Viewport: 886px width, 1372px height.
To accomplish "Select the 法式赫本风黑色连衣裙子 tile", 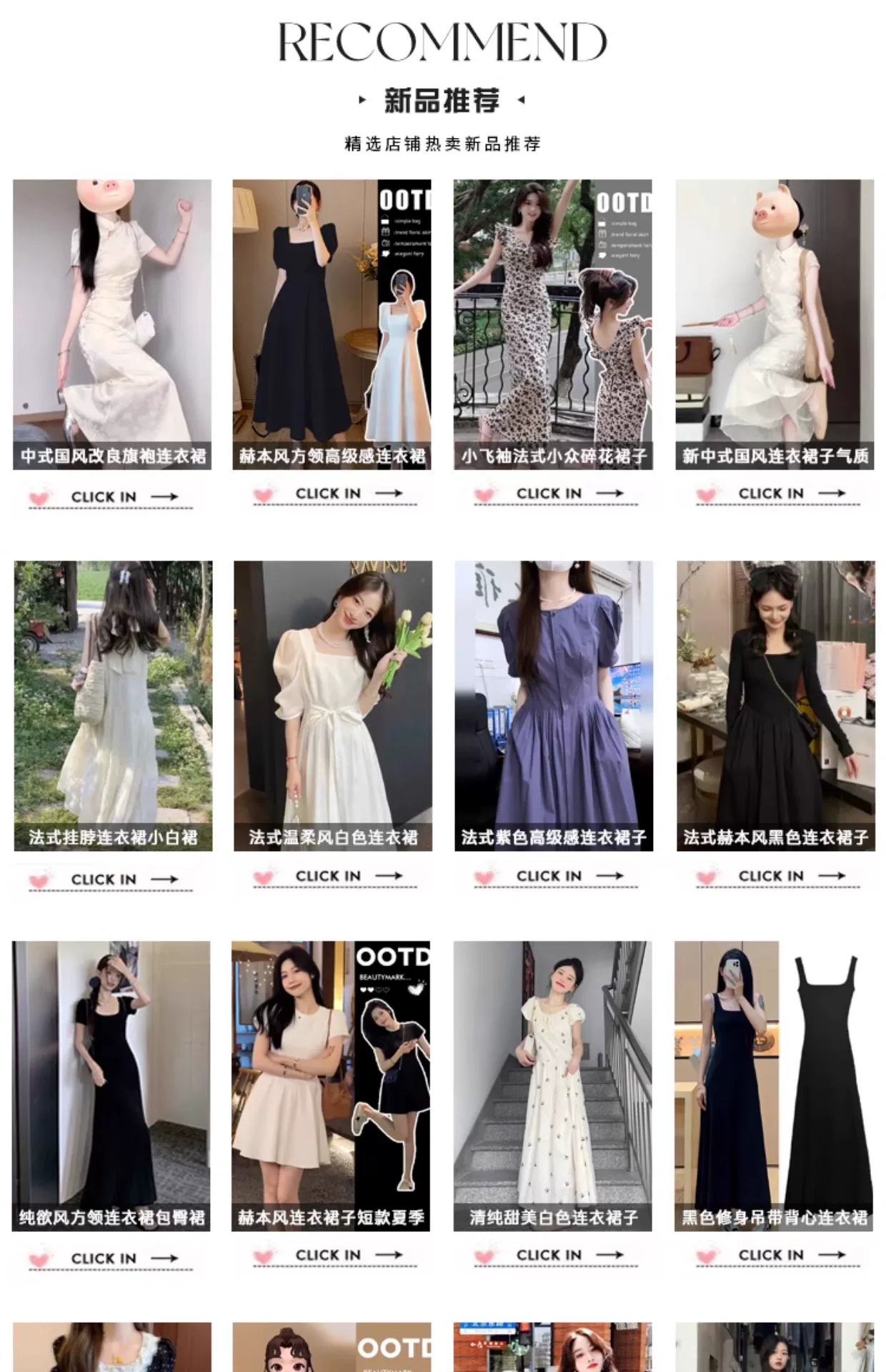I will pos(776,705).
